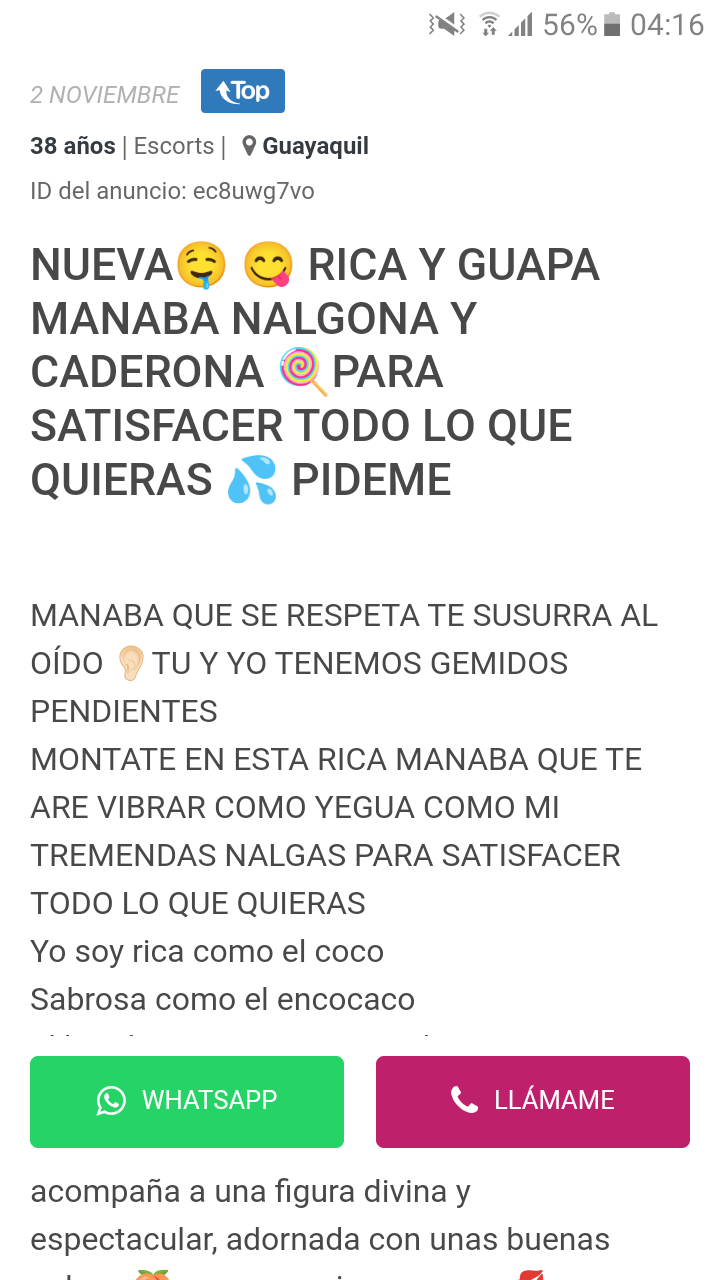The height and width of the screenshot is (1280, 720).
Task: Contact the advertiser via the WhatsApp button
Action: click(187, 1101)
